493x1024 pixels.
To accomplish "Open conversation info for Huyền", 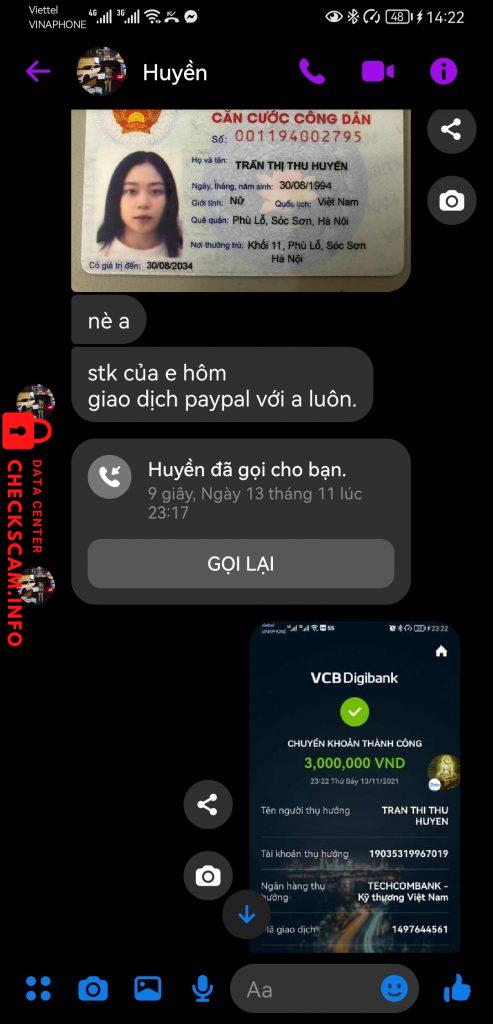I will tap(443, 71).
